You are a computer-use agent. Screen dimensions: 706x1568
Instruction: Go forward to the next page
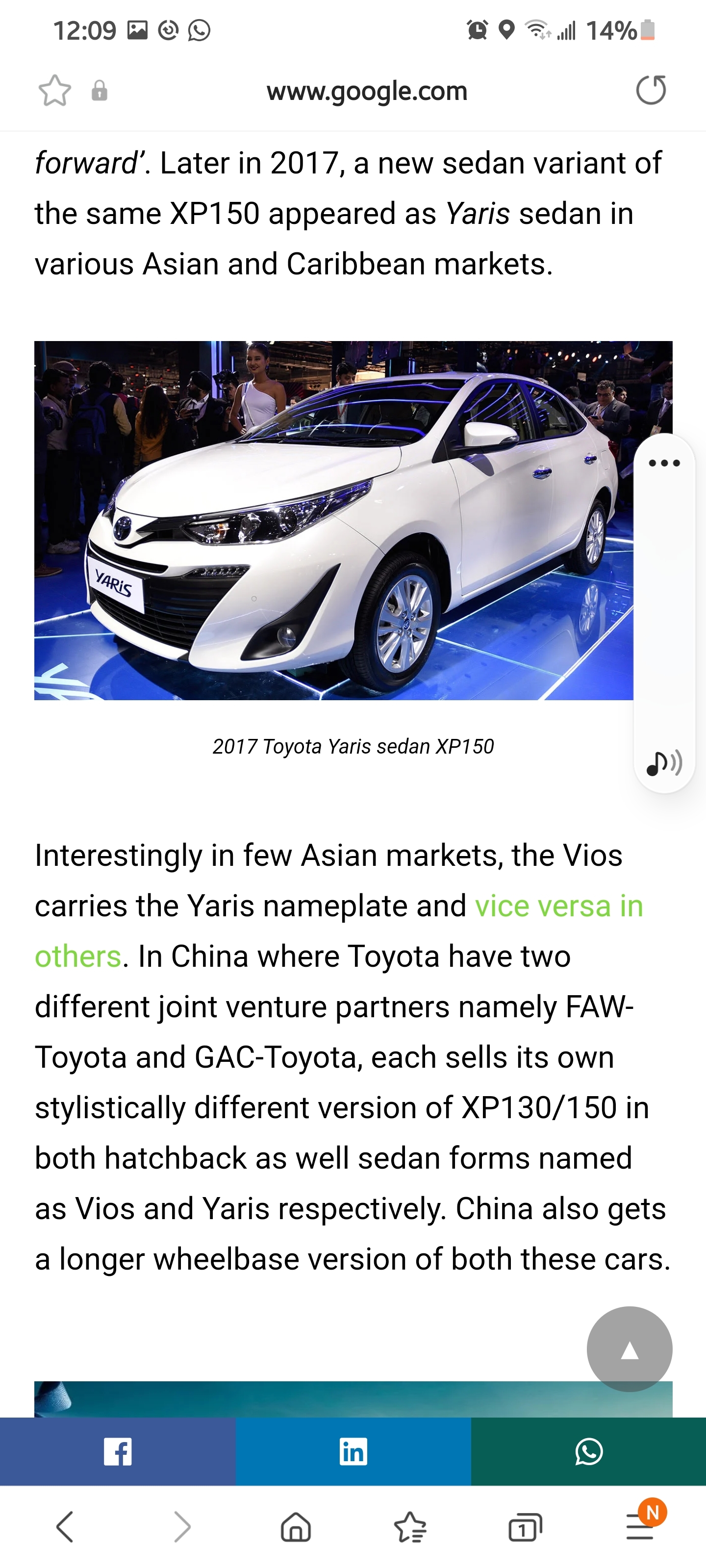pos(182,1527)
